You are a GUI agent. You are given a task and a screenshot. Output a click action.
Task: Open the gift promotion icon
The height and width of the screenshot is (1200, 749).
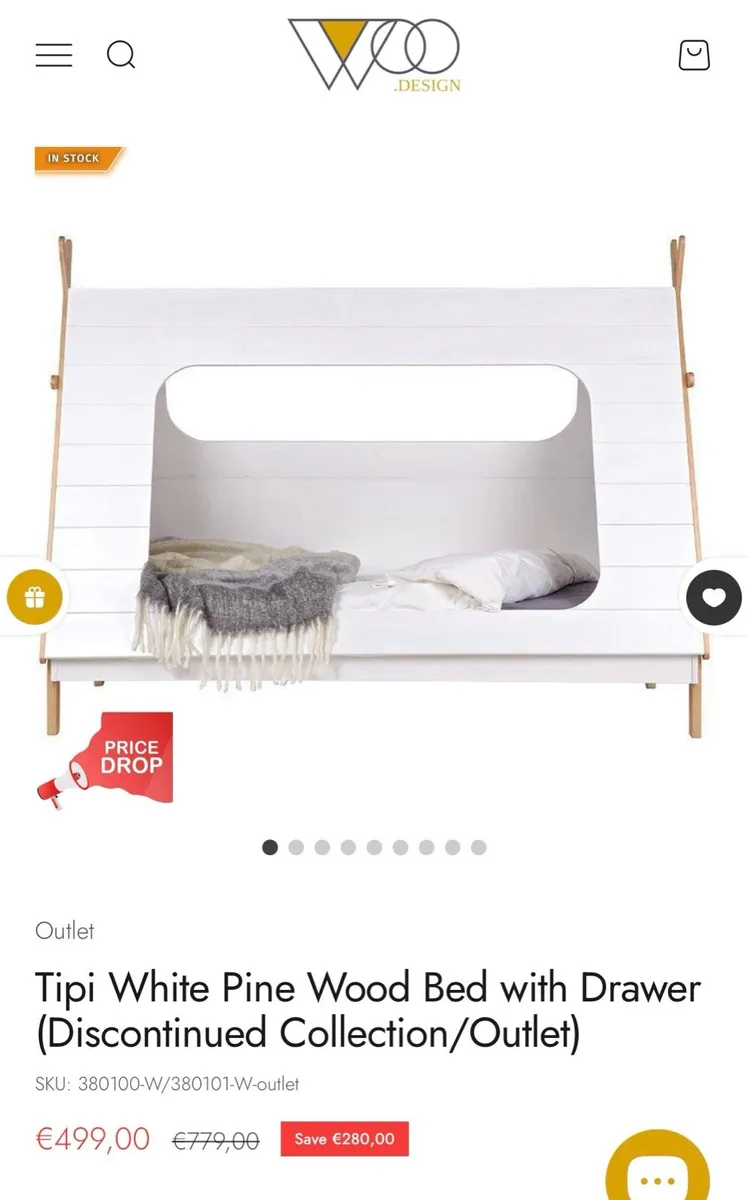36,597
